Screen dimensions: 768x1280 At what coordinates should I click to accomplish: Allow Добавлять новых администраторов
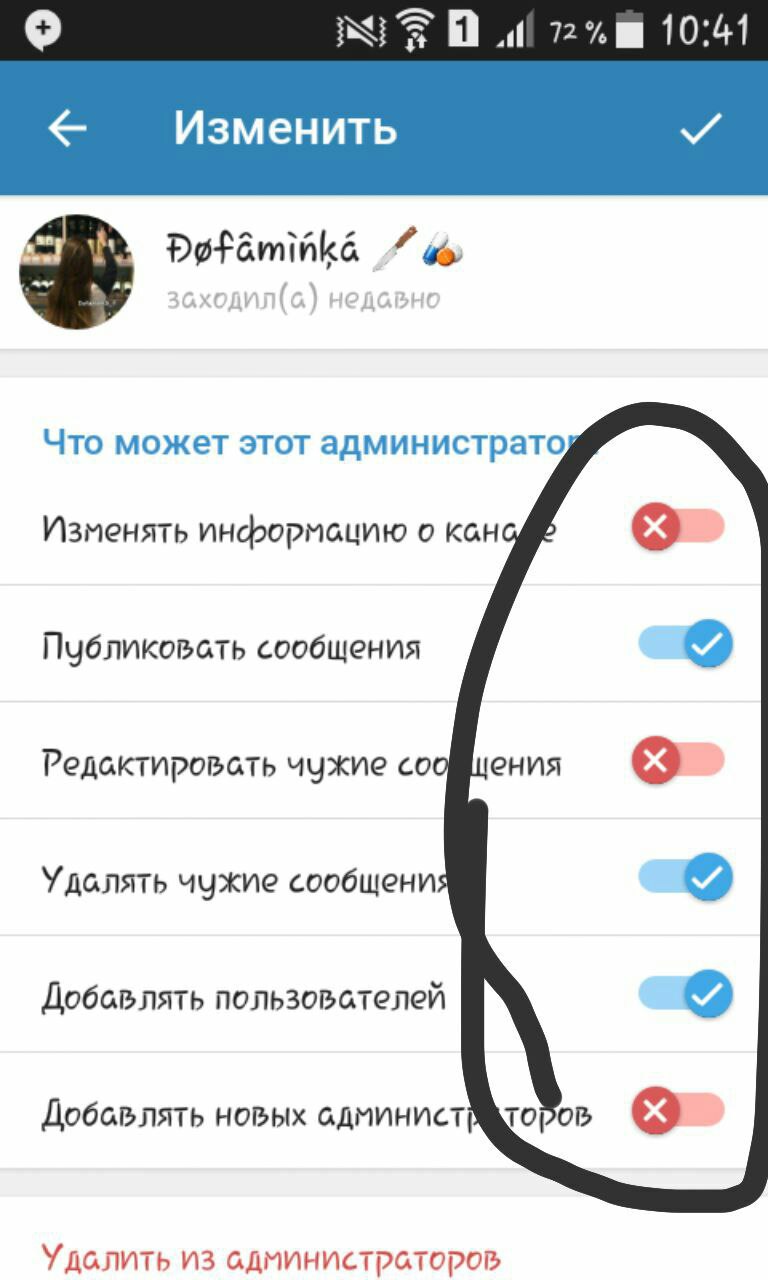(677, 1110)
